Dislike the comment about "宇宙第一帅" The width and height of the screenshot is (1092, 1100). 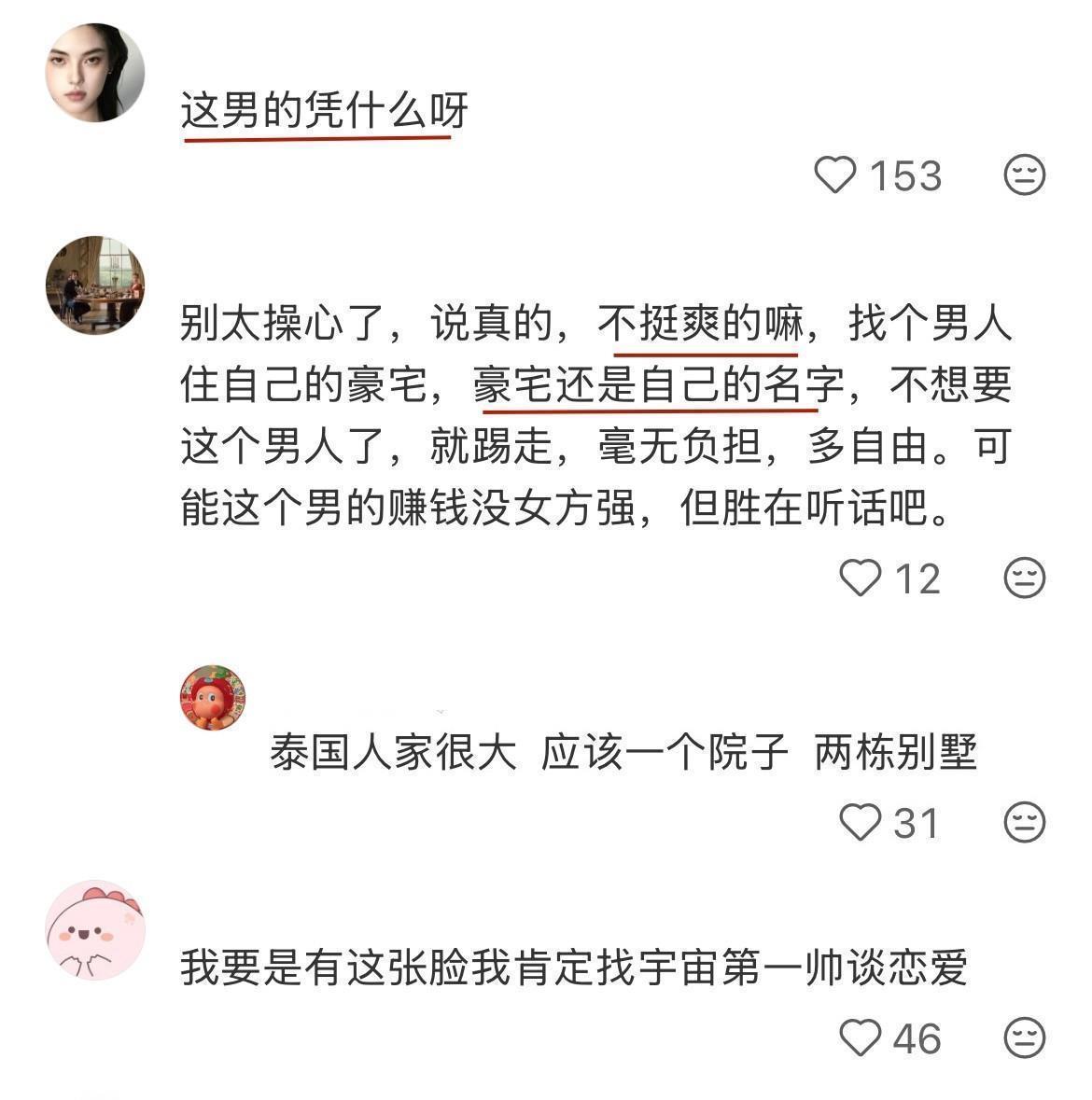click(1024, 1038)
